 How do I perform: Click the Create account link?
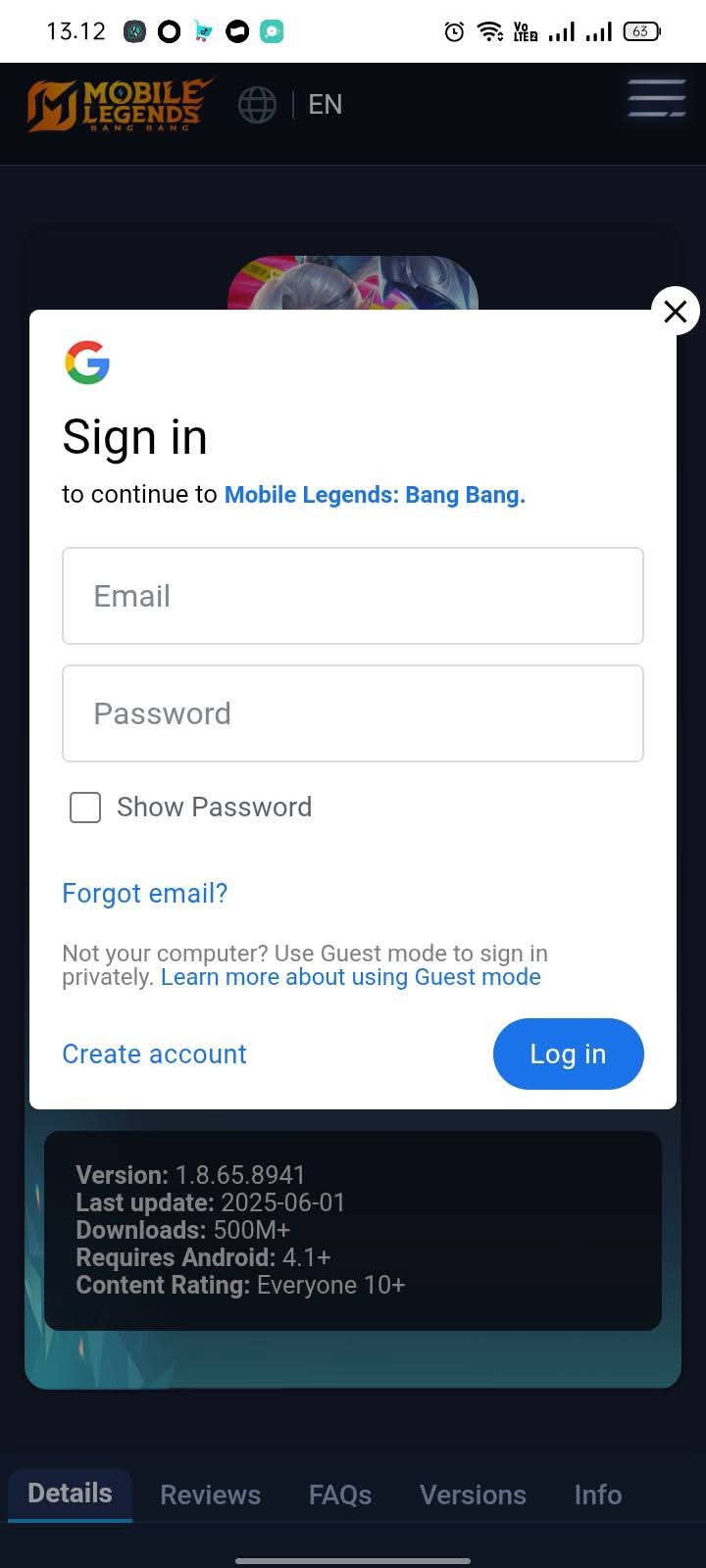tap(154, 1053)
